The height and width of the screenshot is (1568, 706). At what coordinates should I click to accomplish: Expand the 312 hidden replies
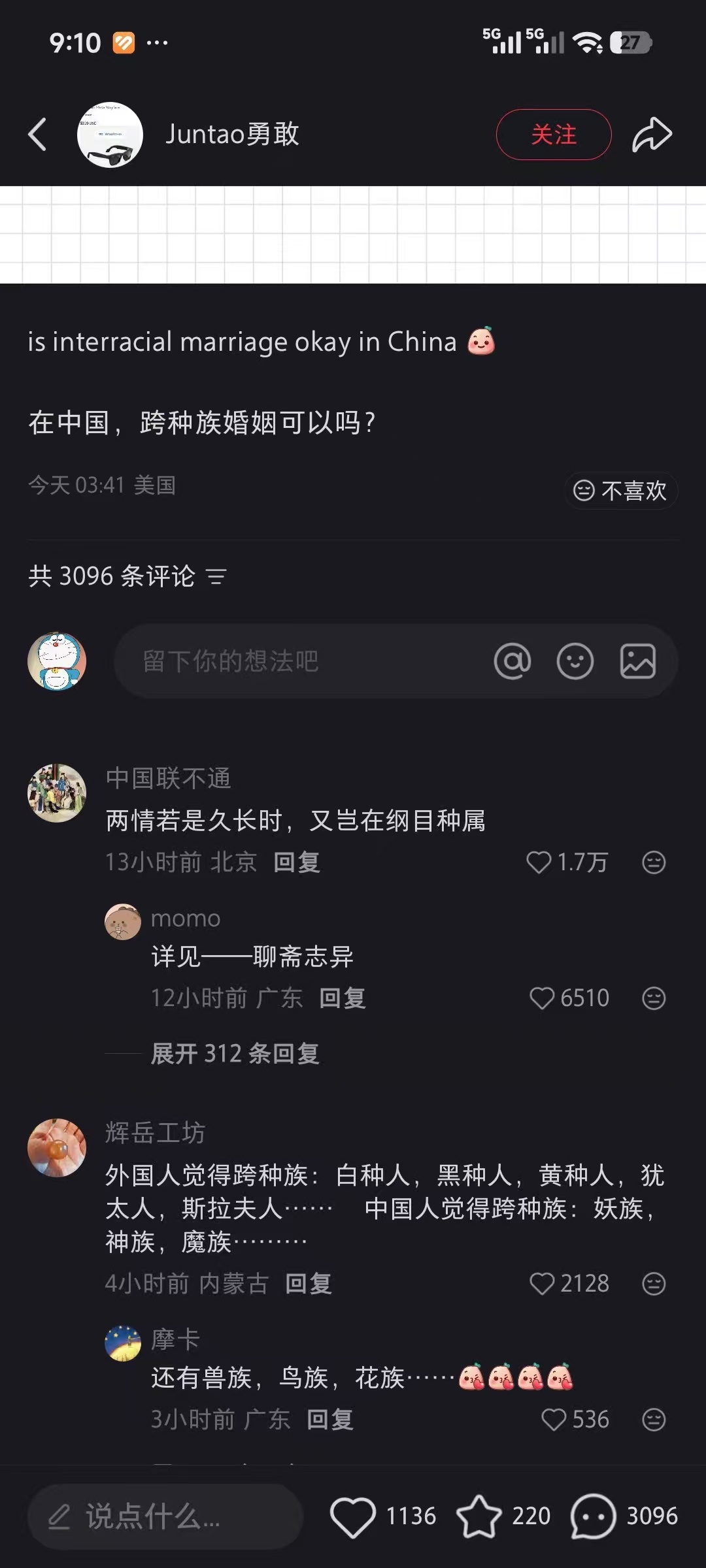[235, 1054]
